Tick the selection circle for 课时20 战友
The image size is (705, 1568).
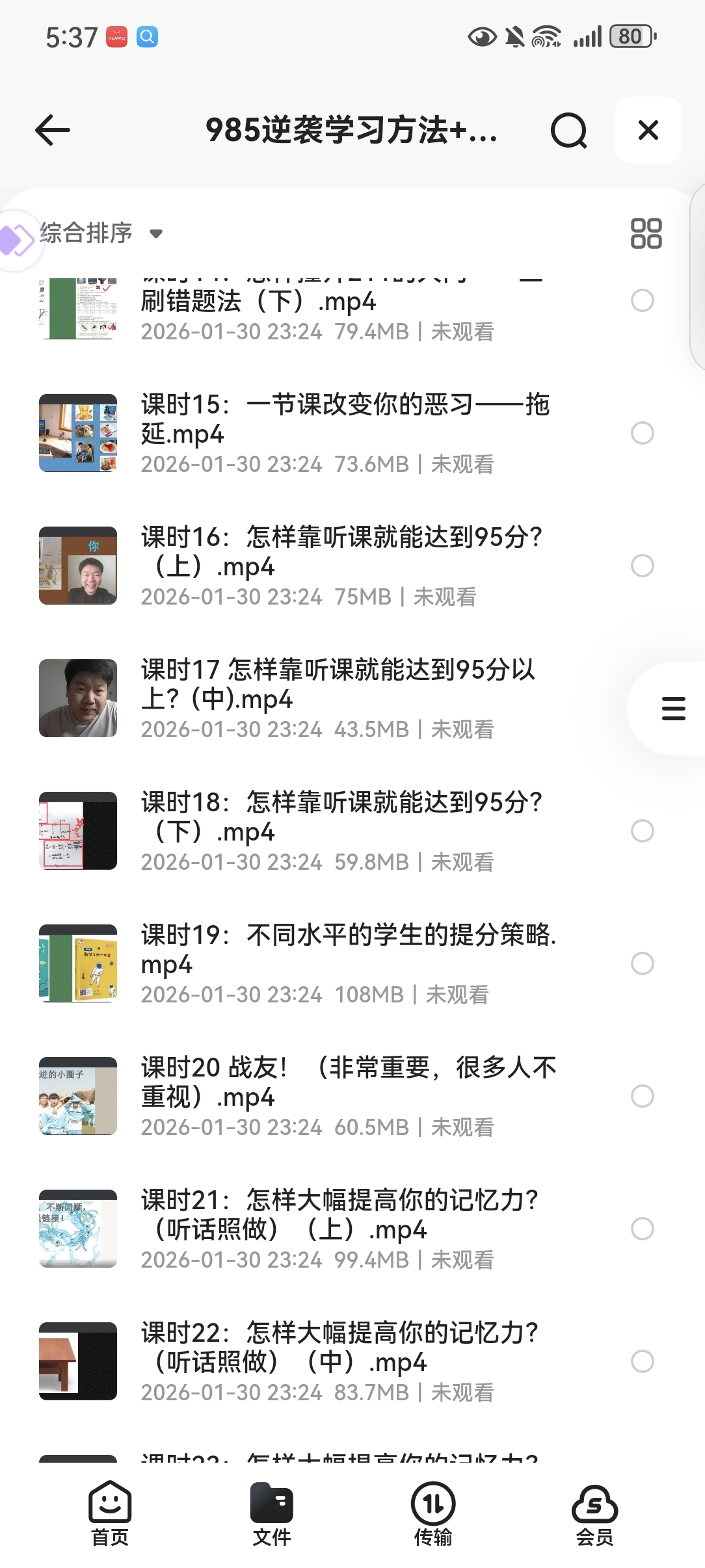click(x=643, y=1096)
